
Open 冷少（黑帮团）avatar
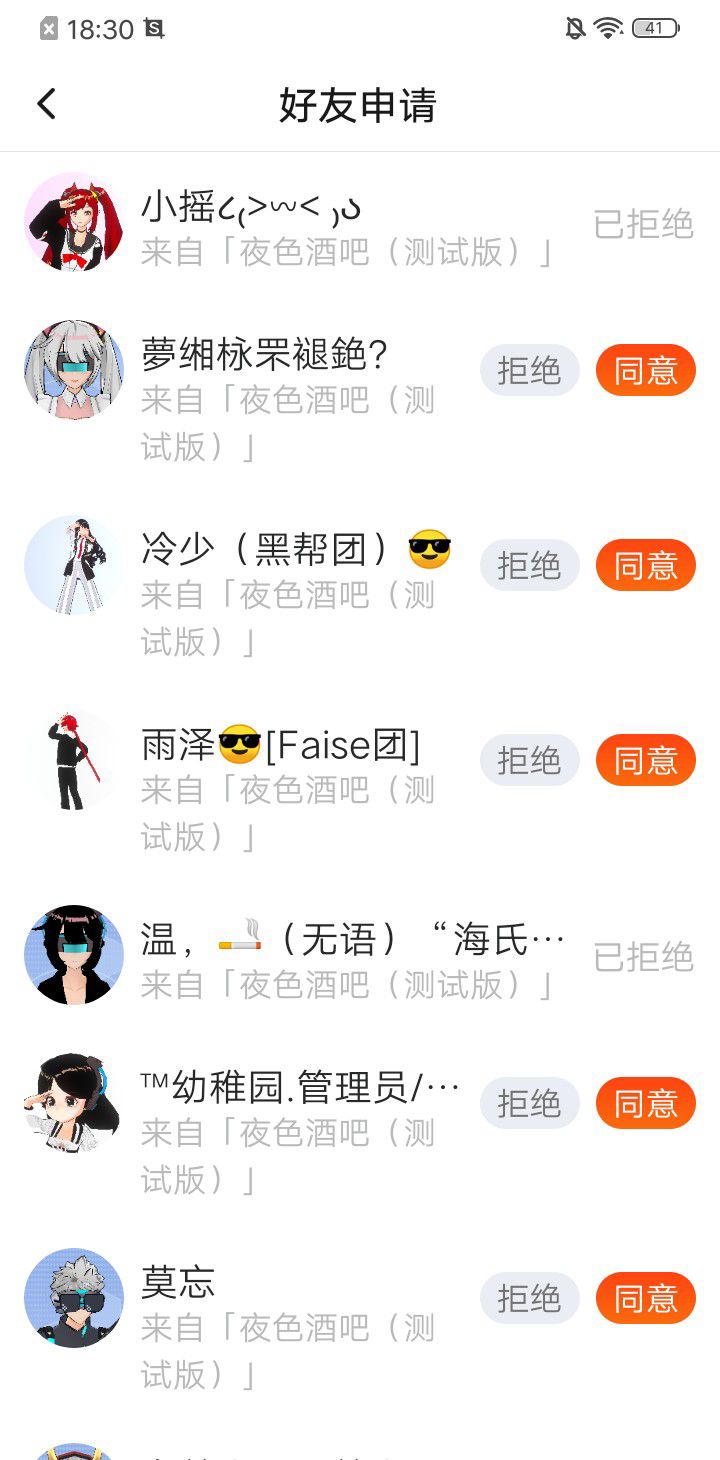point(74,565)
